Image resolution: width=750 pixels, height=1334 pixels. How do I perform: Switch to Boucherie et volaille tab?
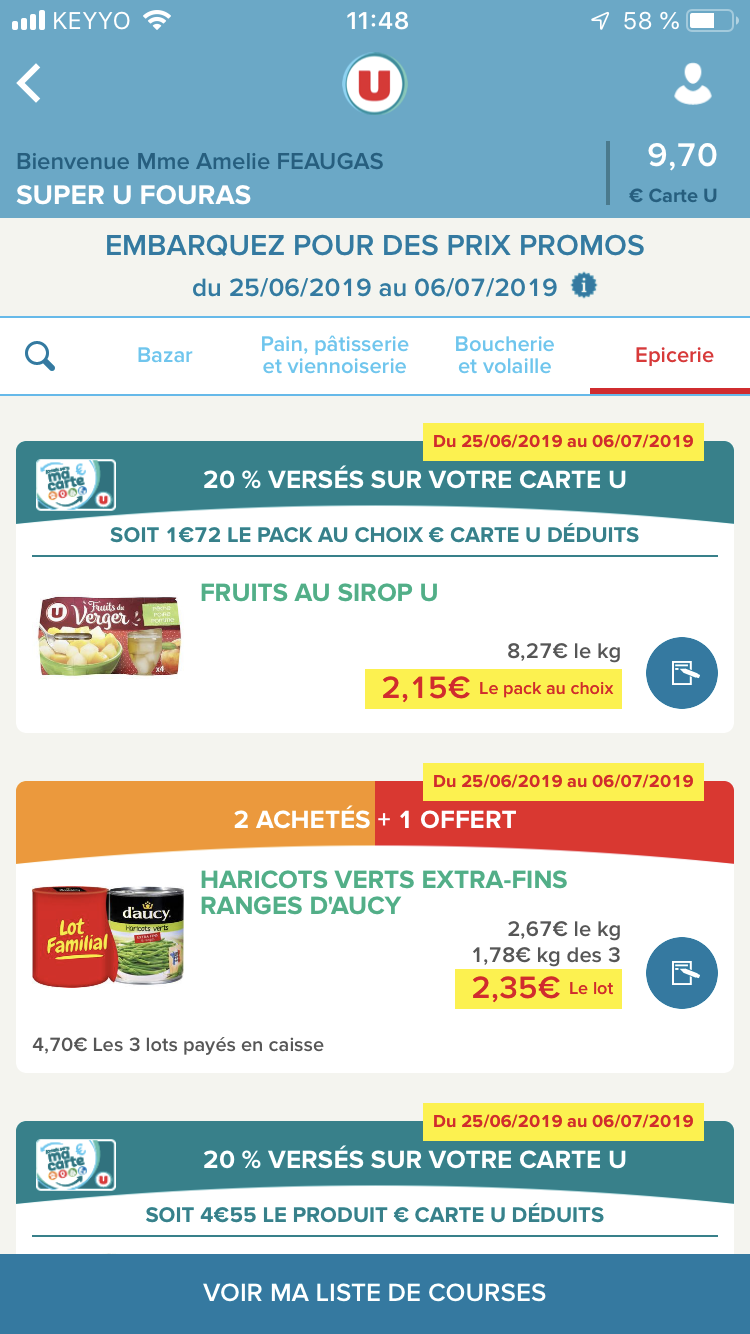coord(505,355)
